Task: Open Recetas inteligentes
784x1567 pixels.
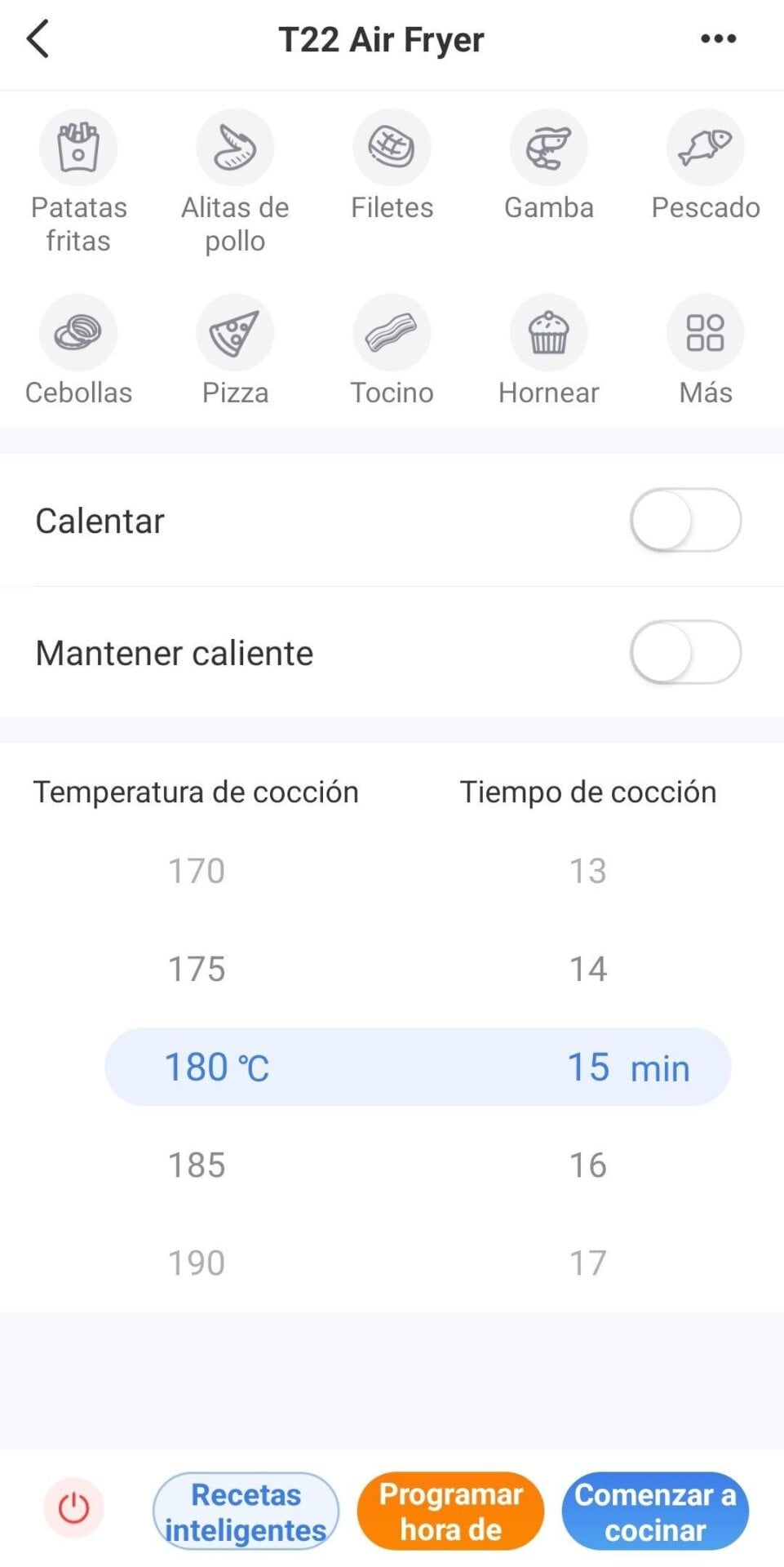Action: pos(246,1512)
